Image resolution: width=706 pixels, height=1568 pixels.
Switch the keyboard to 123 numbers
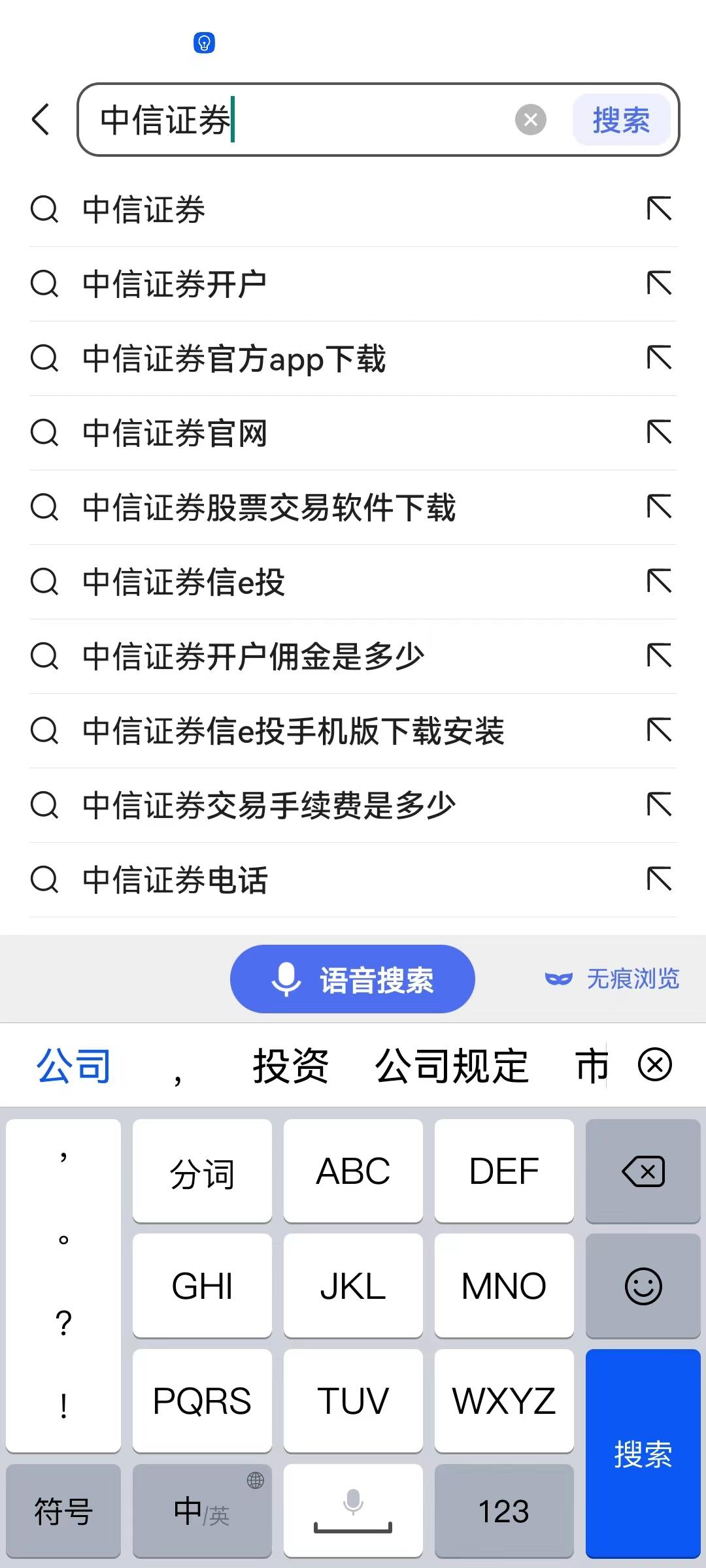tap(503, 1511)
